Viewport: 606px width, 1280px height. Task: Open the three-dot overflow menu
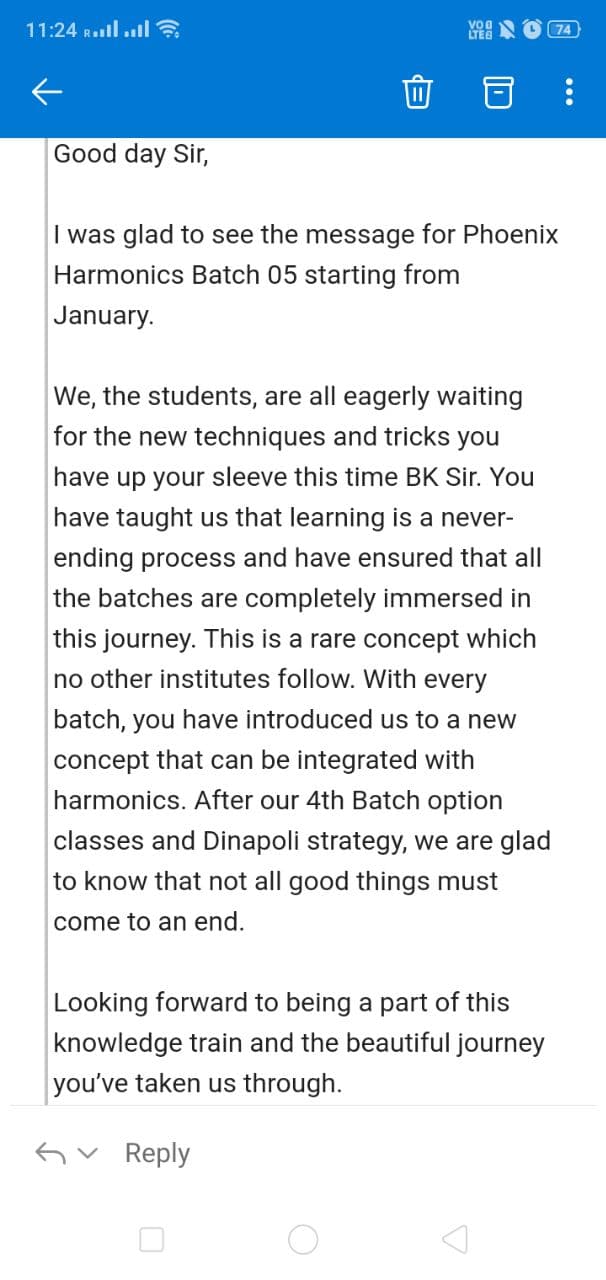(x=568, y=93)
